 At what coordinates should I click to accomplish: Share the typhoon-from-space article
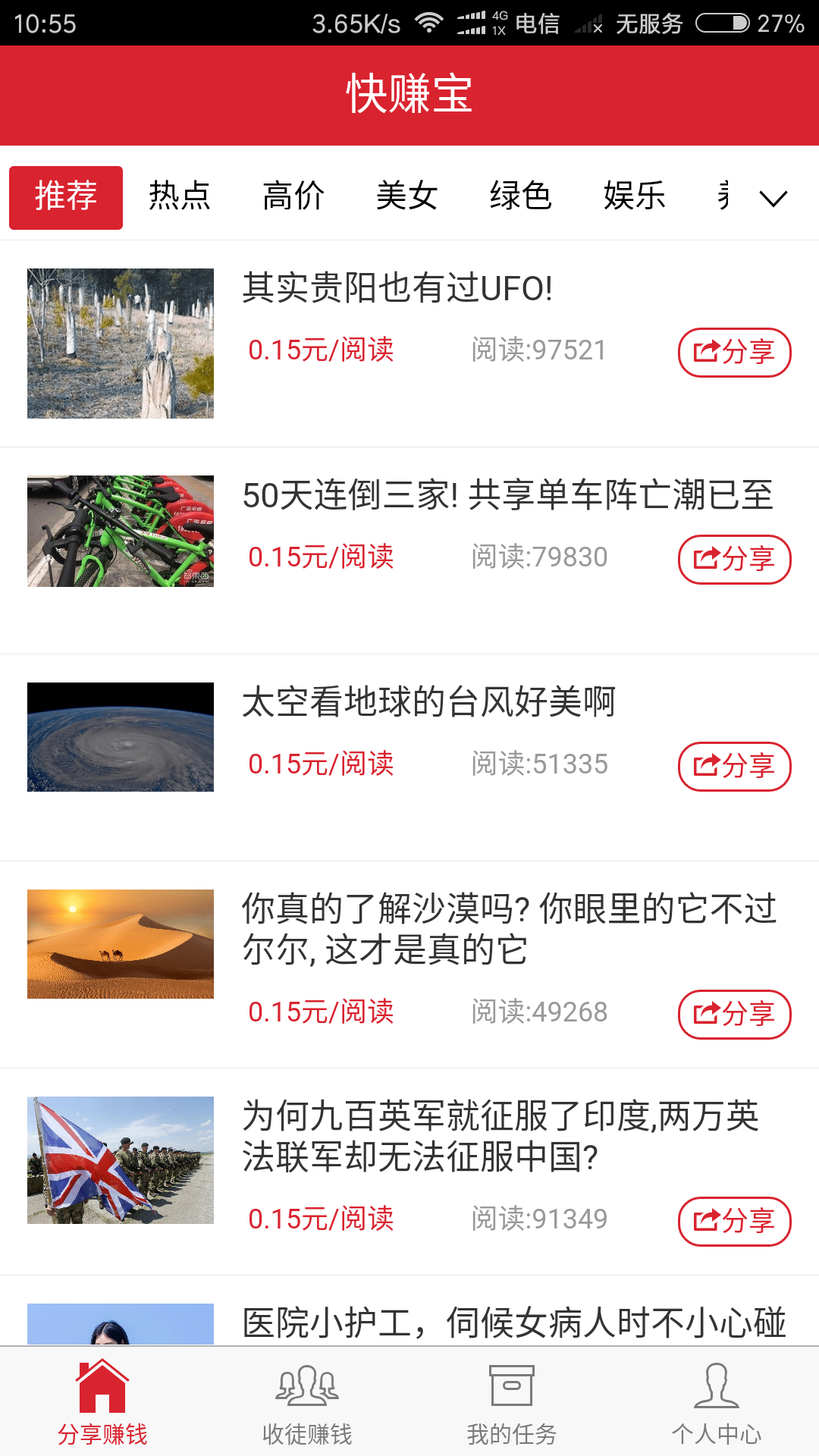(734, 767)
